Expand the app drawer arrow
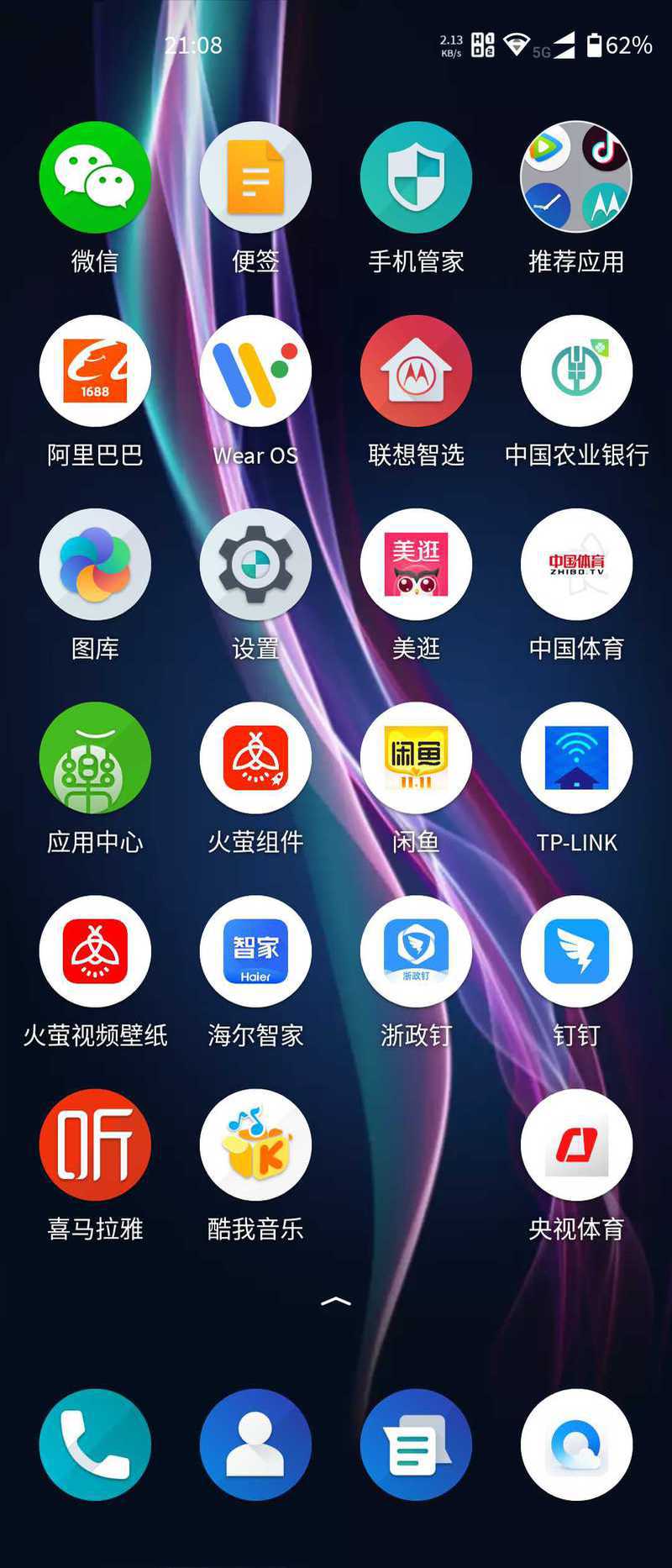Screen dimensions: 672x1568 click(336, 1301)
